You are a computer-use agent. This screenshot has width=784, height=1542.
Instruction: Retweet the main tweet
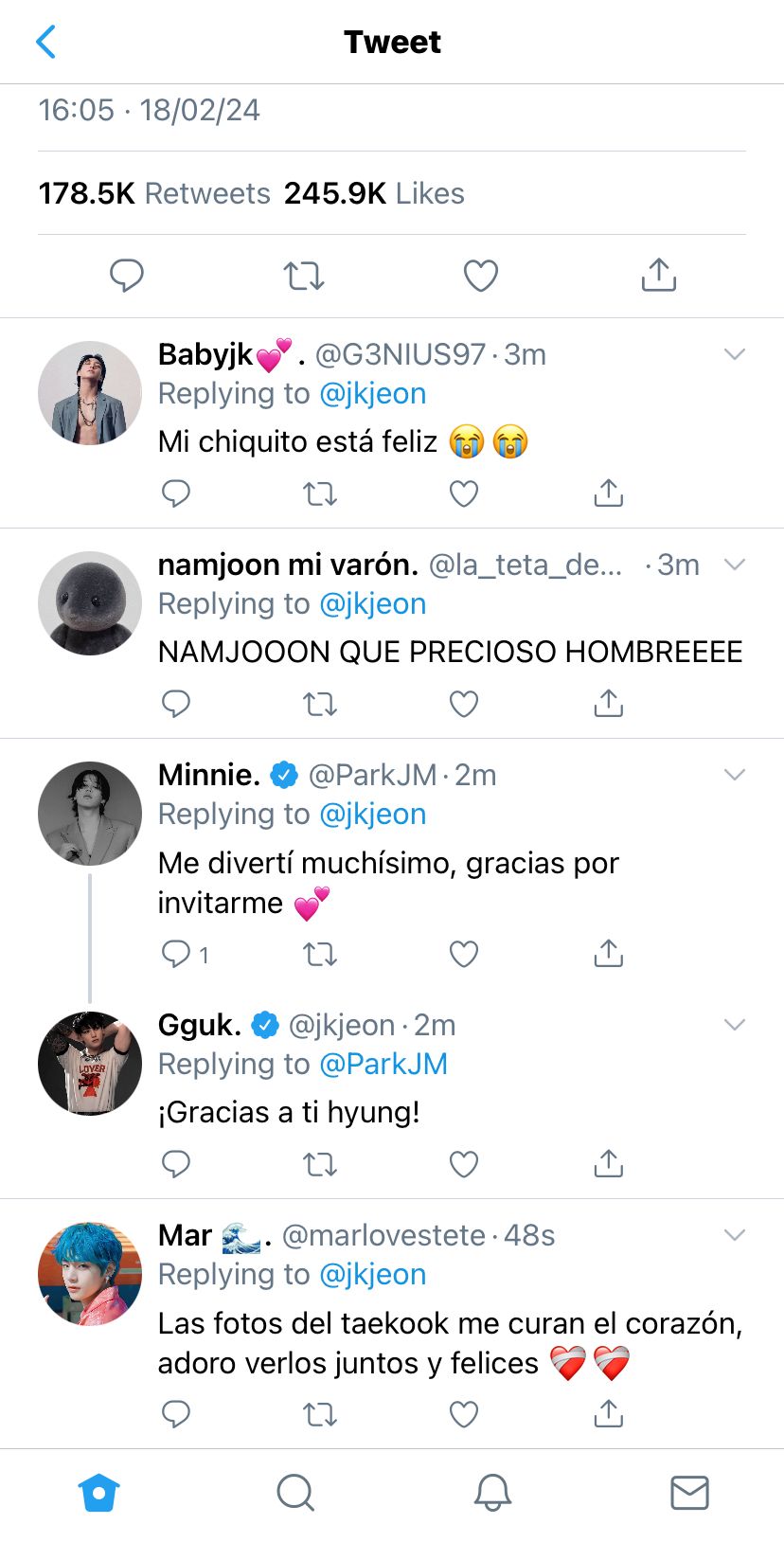304,276
